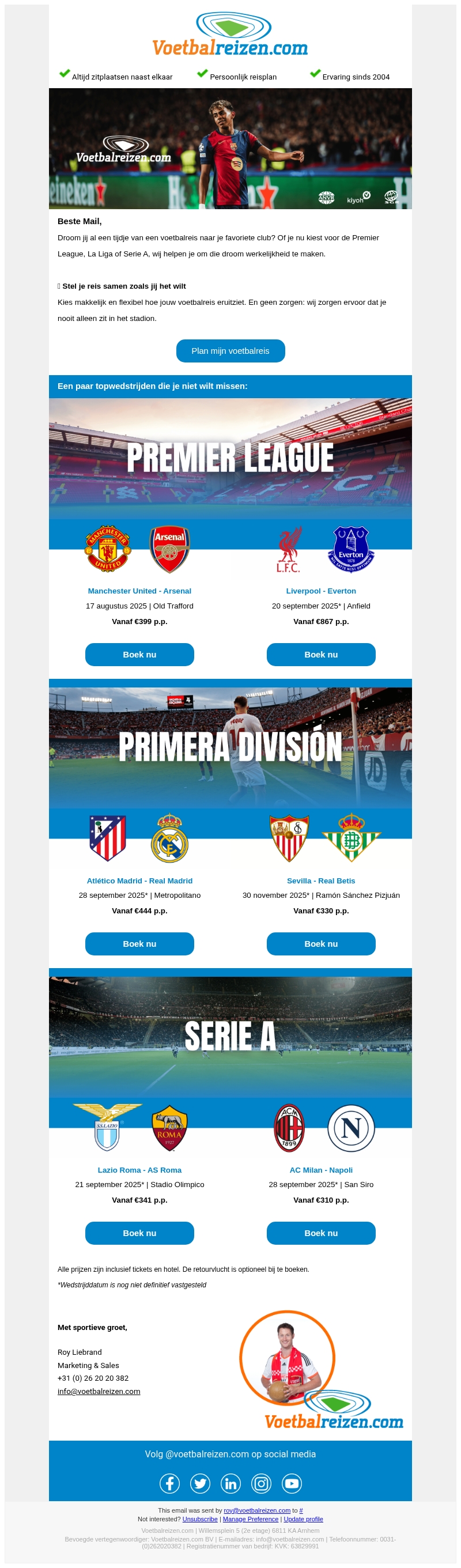This screenshot has height=1568, width=461.
Task: Tap Plan mijn voetbalreis button
Action: [230, 350]
